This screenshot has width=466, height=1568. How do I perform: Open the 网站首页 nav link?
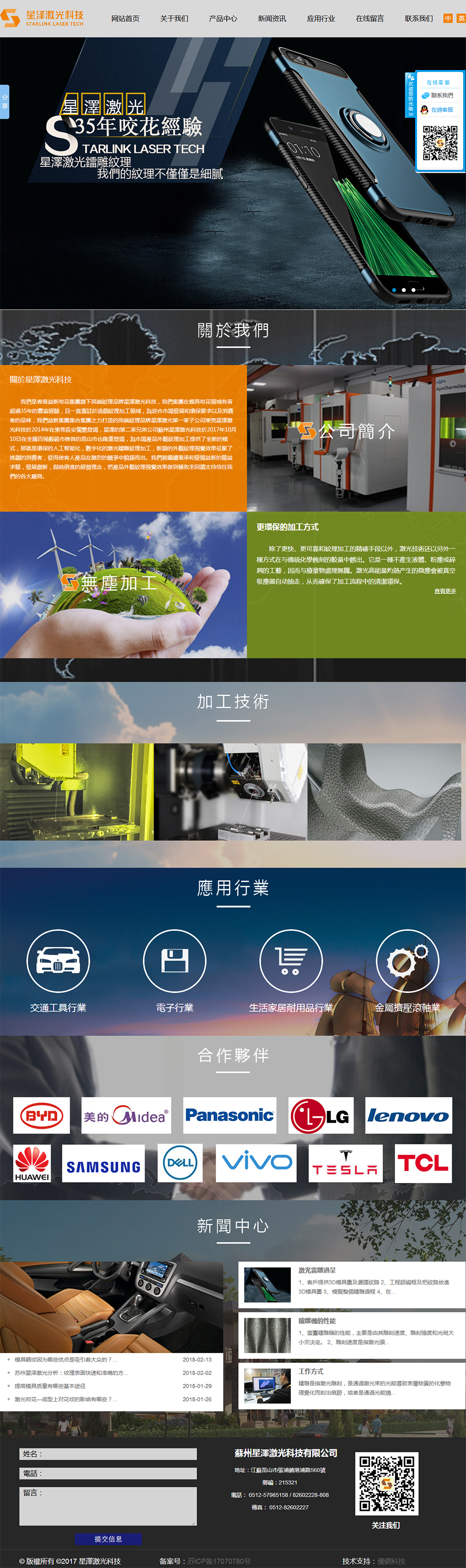click(x=125, y=19)
